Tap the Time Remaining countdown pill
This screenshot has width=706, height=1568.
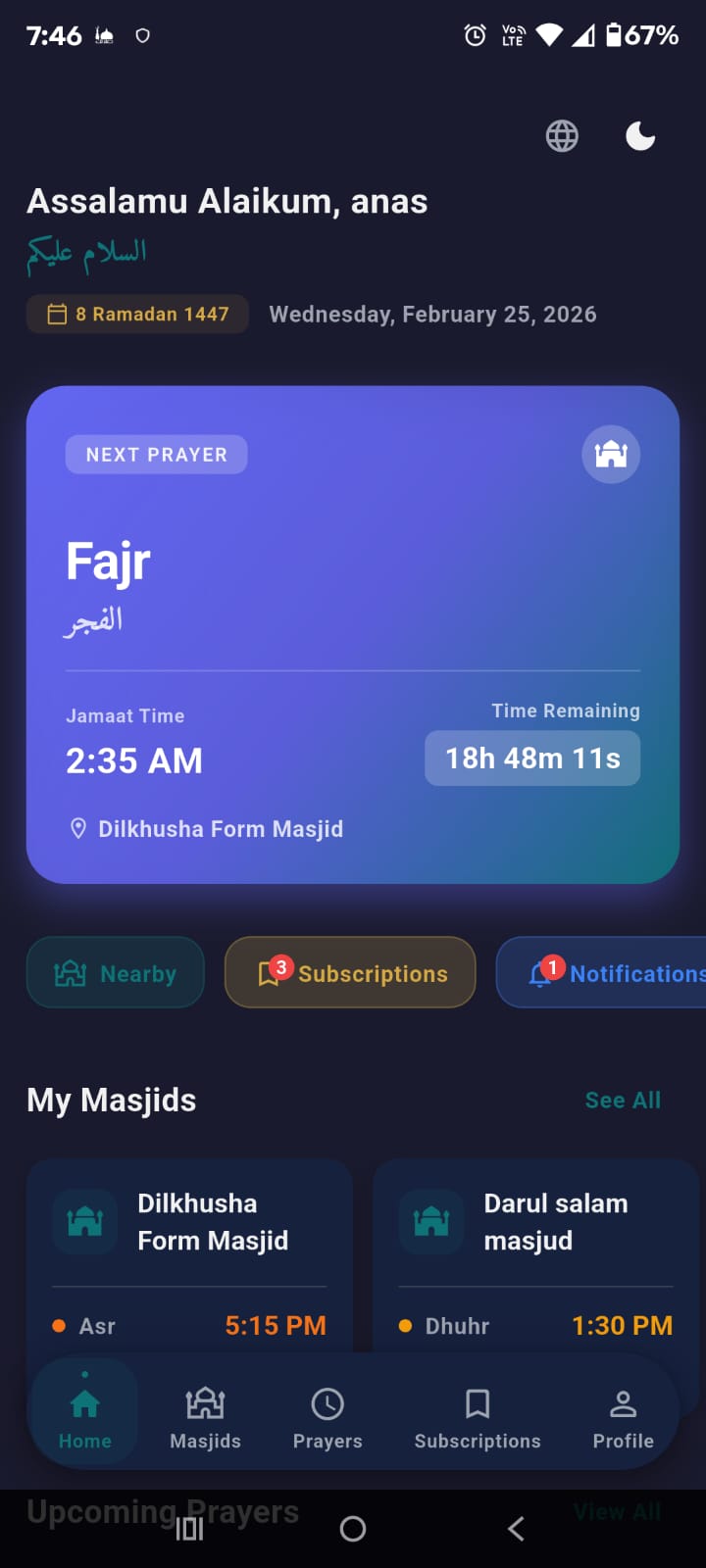(x=531, y=758)
